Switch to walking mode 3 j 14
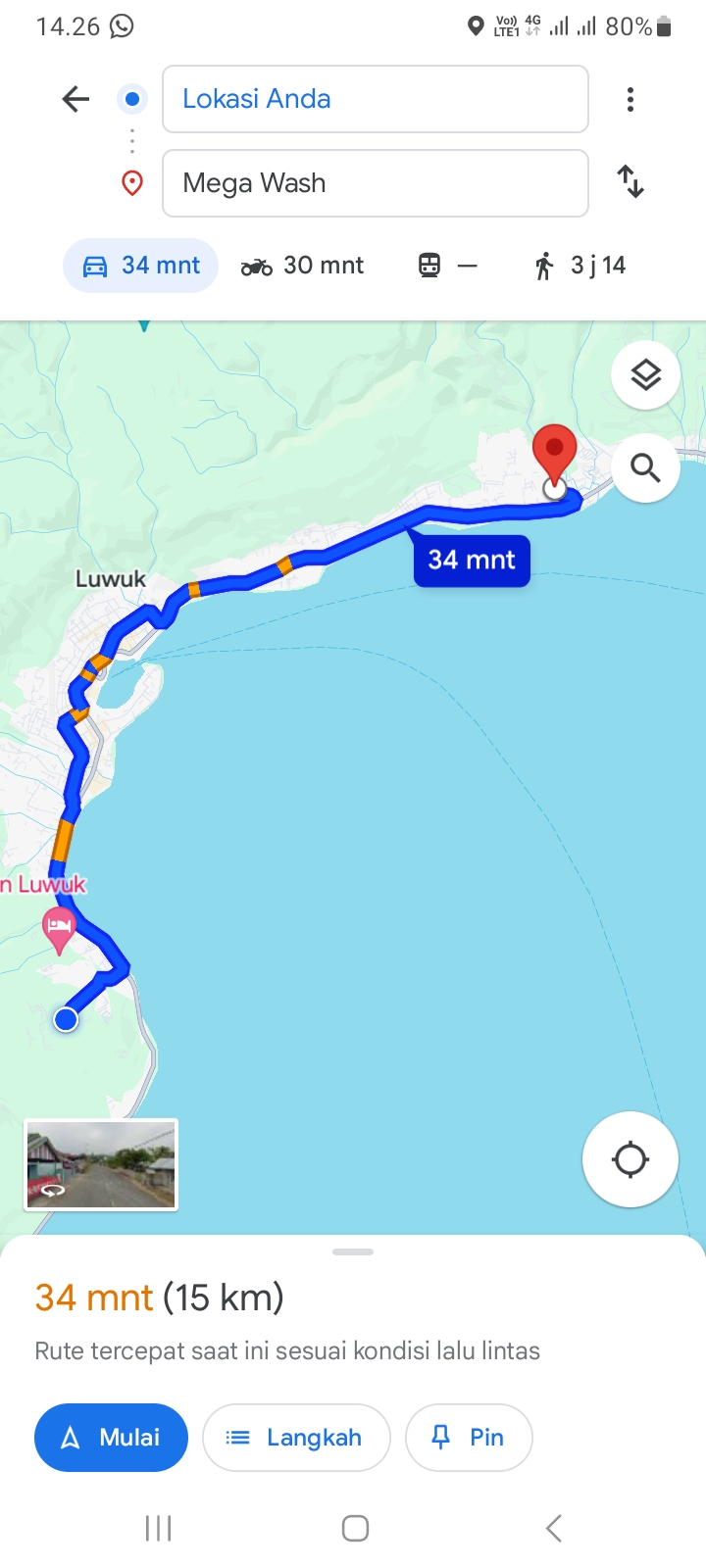The image size is (706, 1568). (579, 266)
